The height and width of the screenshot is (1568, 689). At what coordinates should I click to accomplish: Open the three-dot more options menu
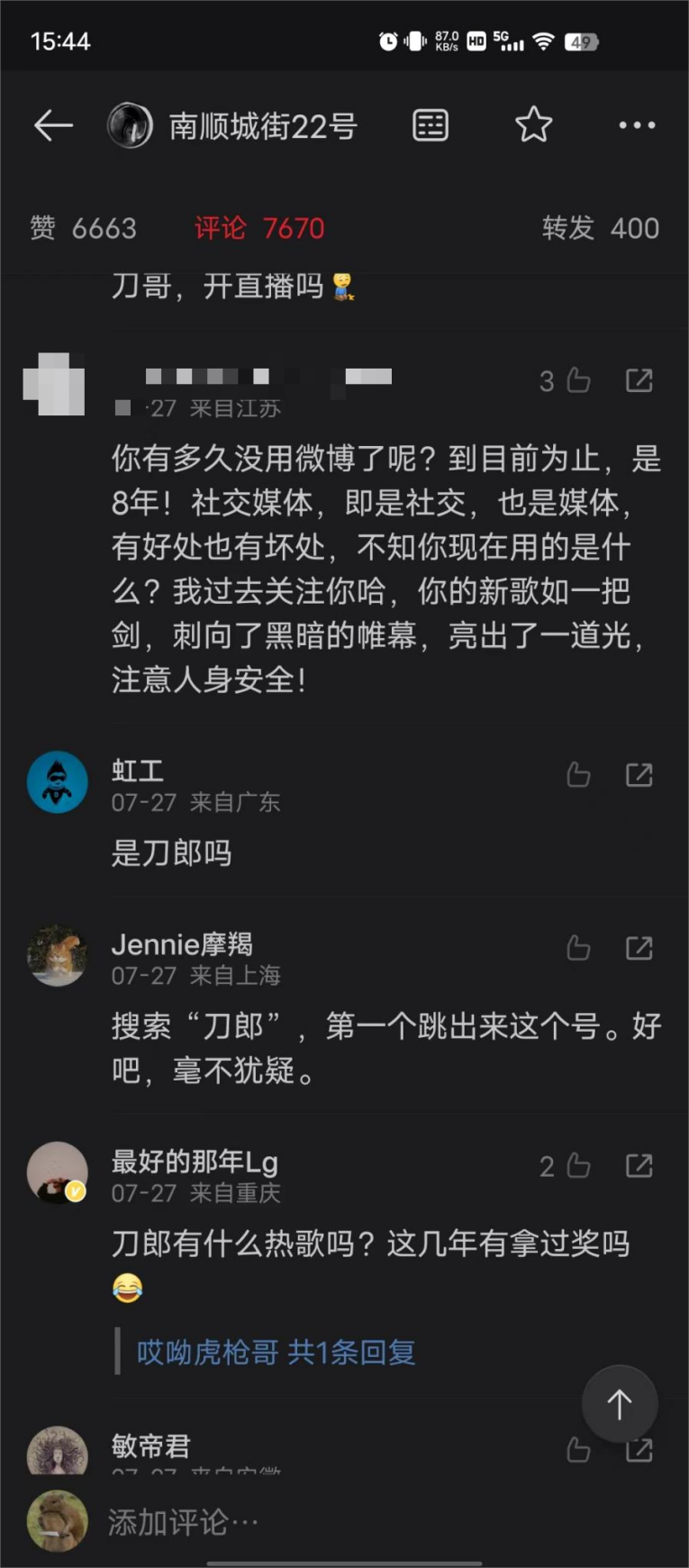click(637, 124)
